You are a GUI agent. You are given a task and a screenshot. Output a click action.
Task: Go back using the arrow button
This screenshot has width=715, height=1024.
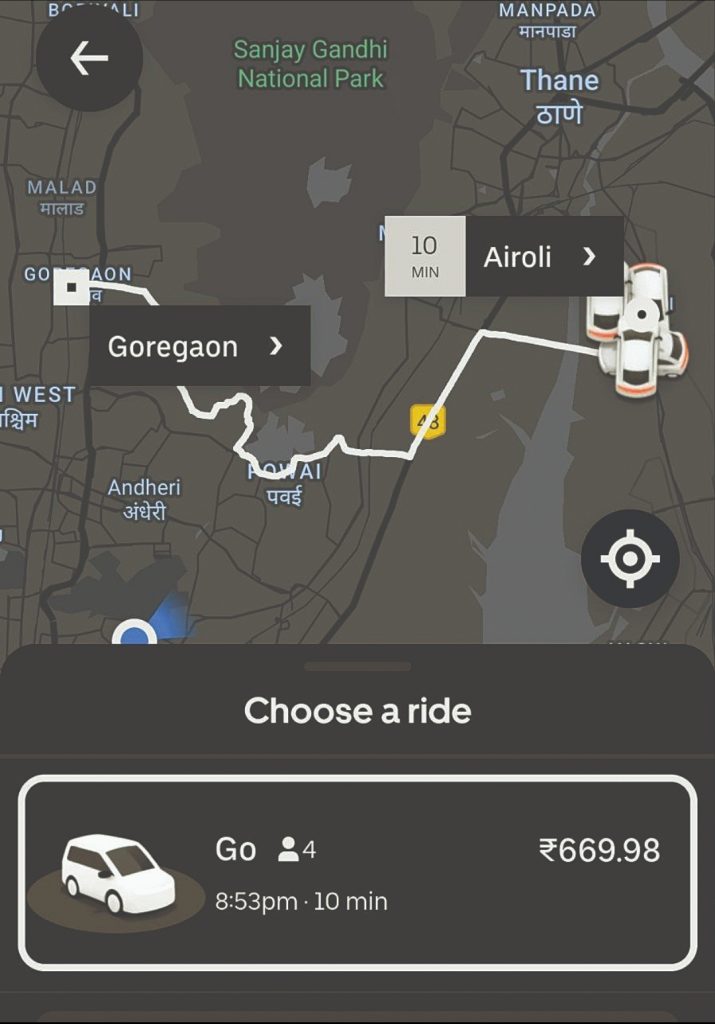click(x=89, y=59)
